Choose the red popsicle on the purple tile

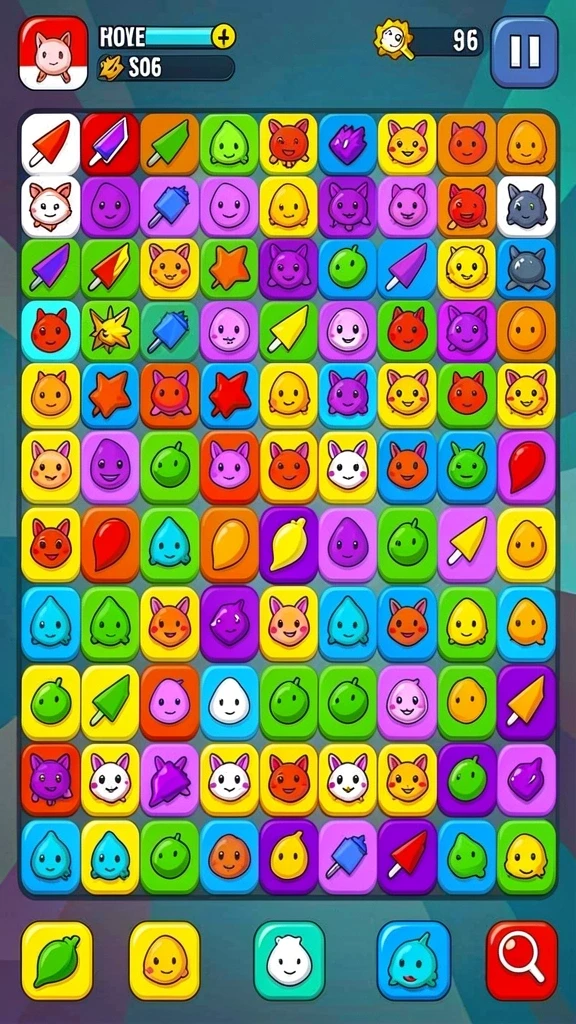point(408,857)
